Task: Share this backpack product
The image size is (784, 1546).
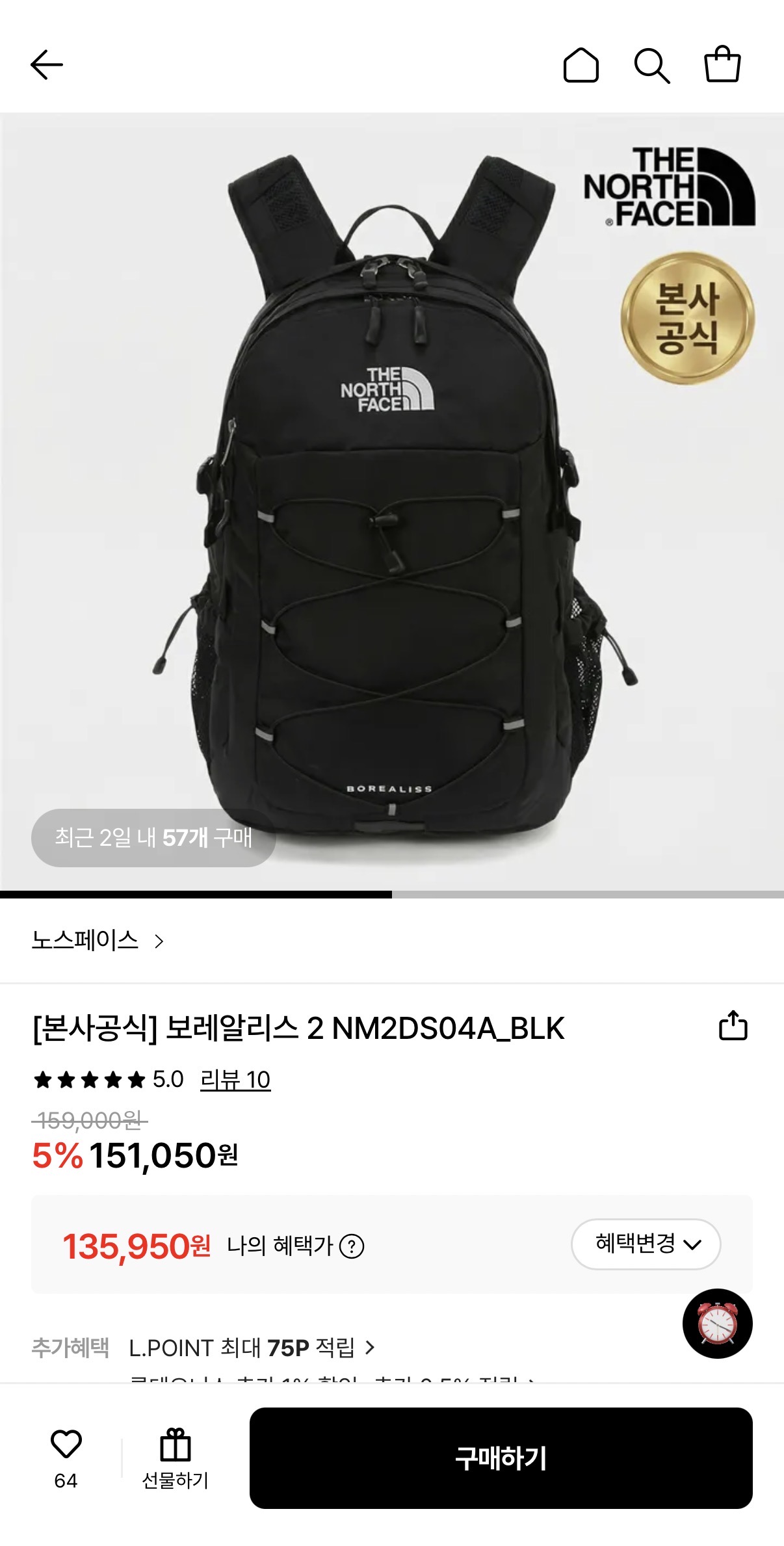Action: (733, 1026)
